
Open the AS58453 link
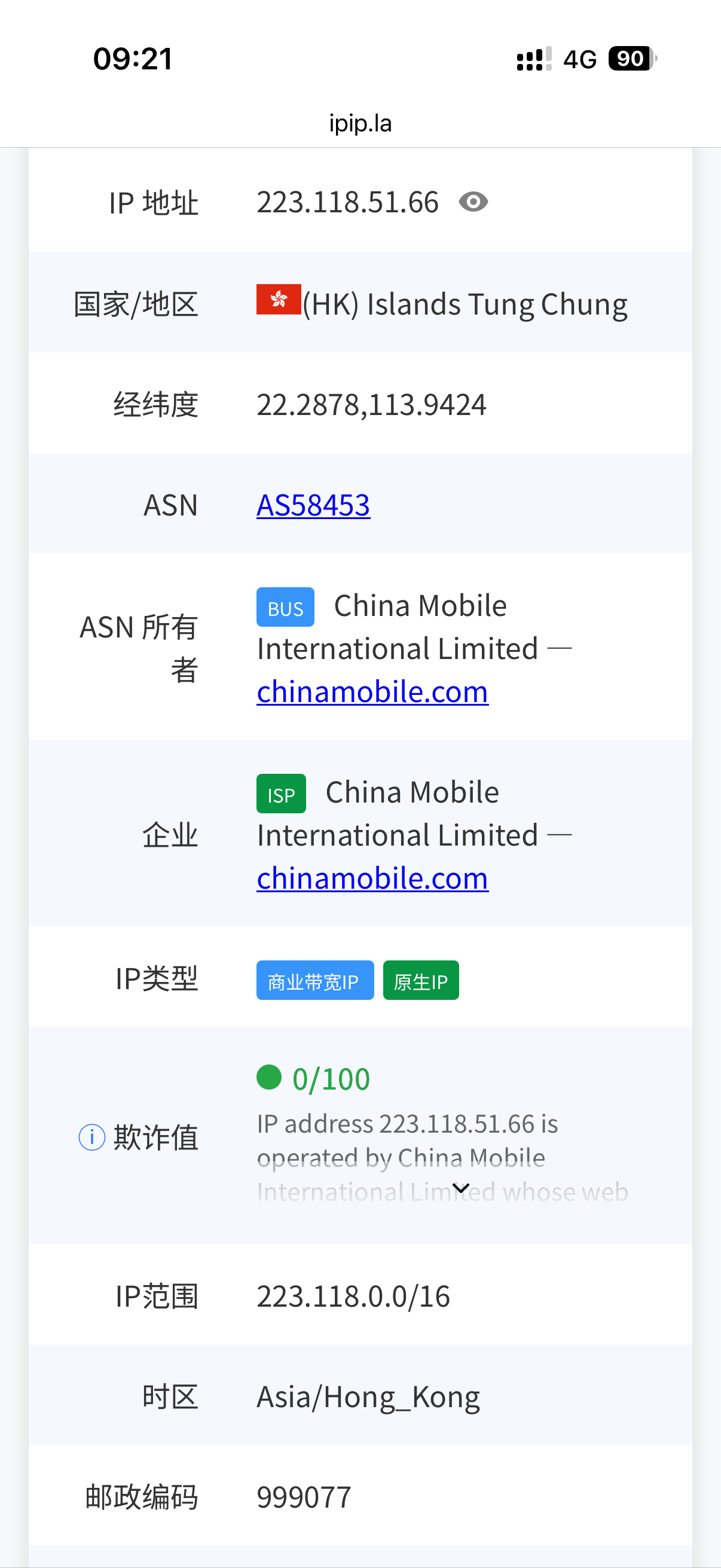pyautogui.click(x=313, y=505)
